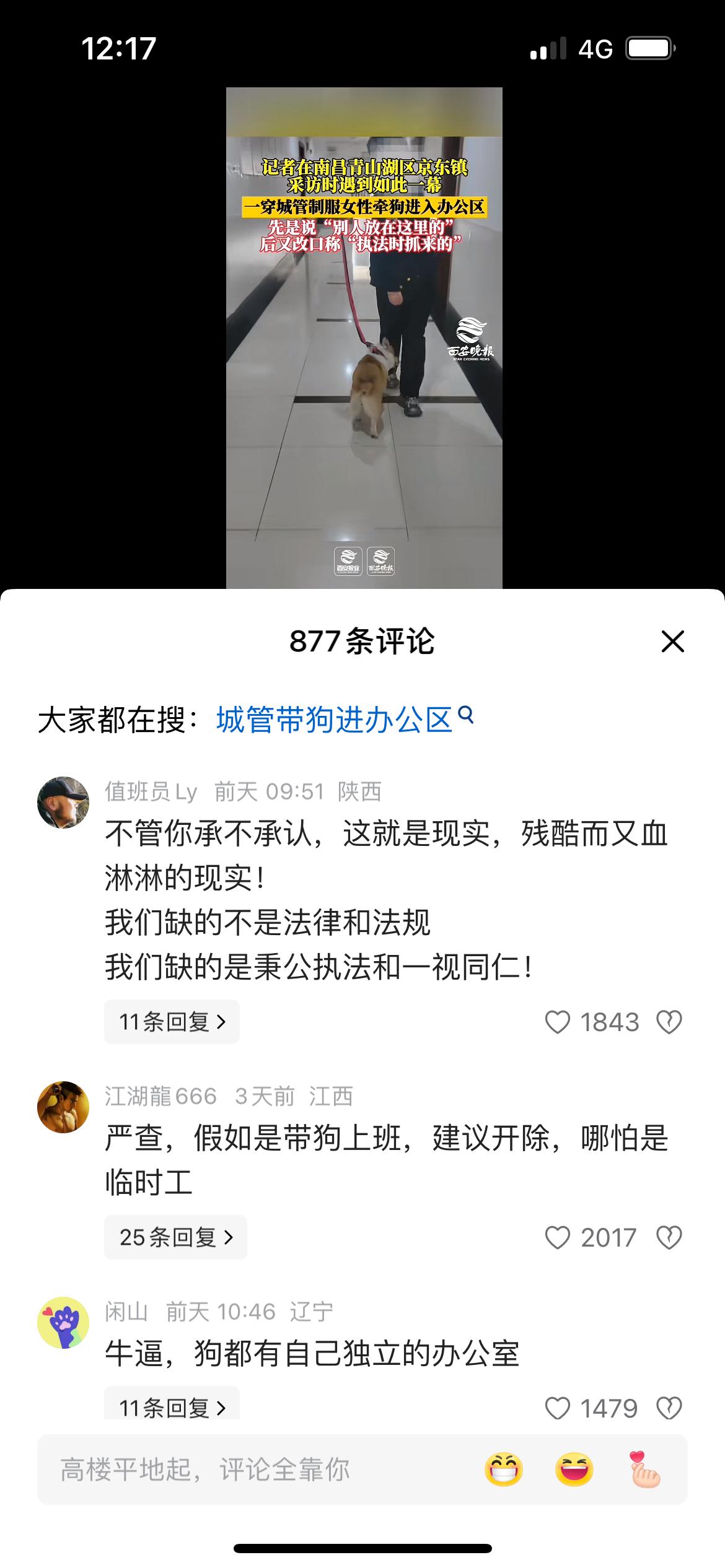Dislike 值班员Ly's comment
The image size is (725, 1568).
[x=669, y=1022]
